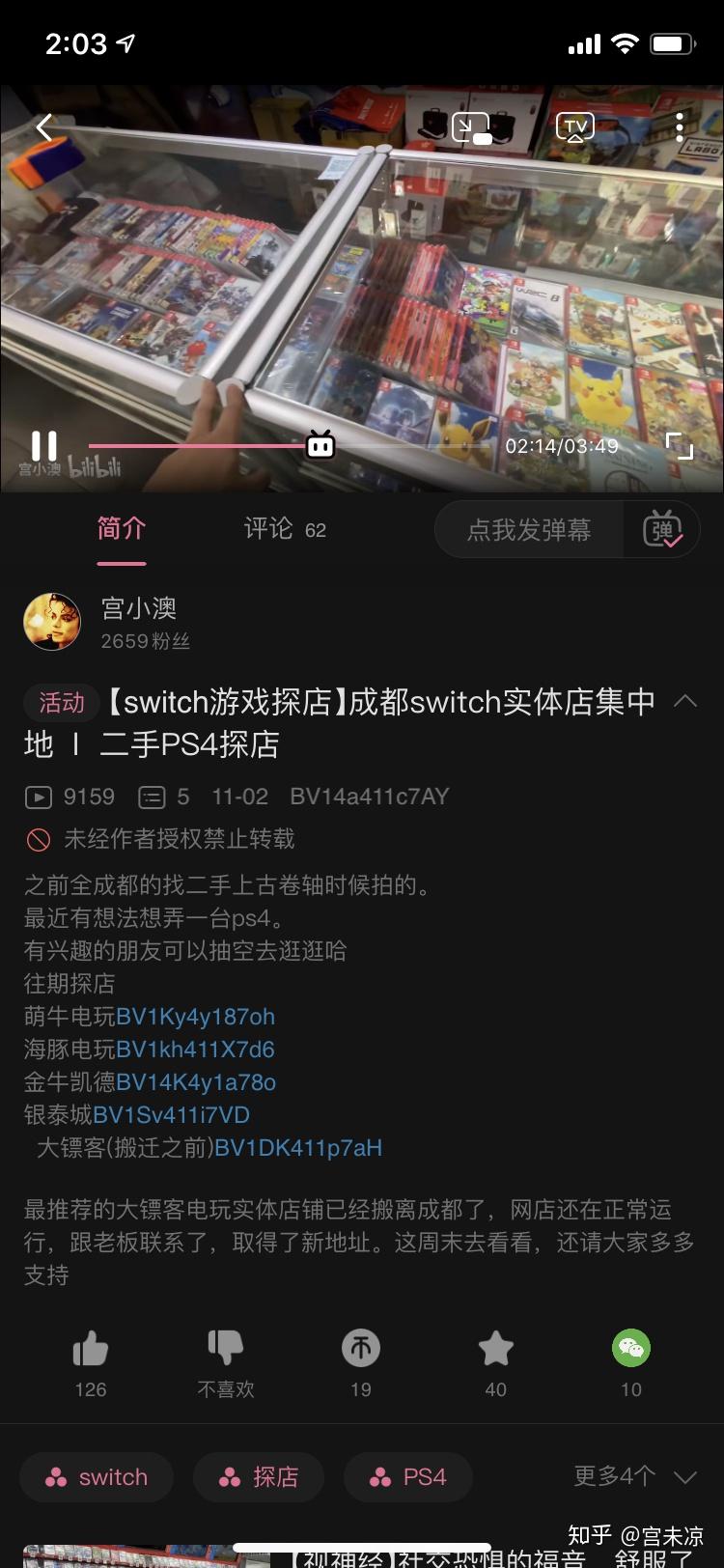Enter picture-in-picture mini player mode
This screenshot has height=1568, width=724.
(471, 127)
